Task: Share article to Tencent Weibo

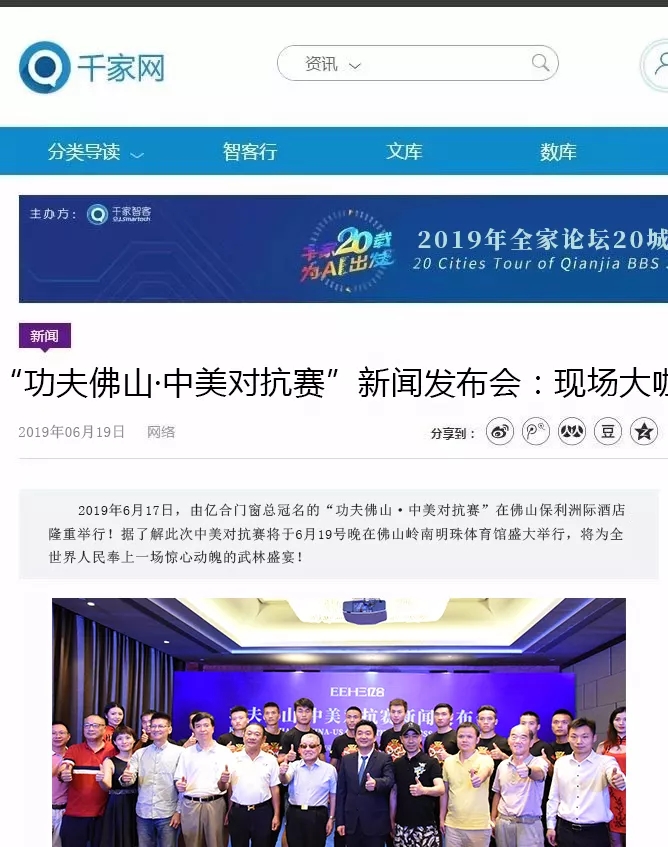Action: point(536,432)
